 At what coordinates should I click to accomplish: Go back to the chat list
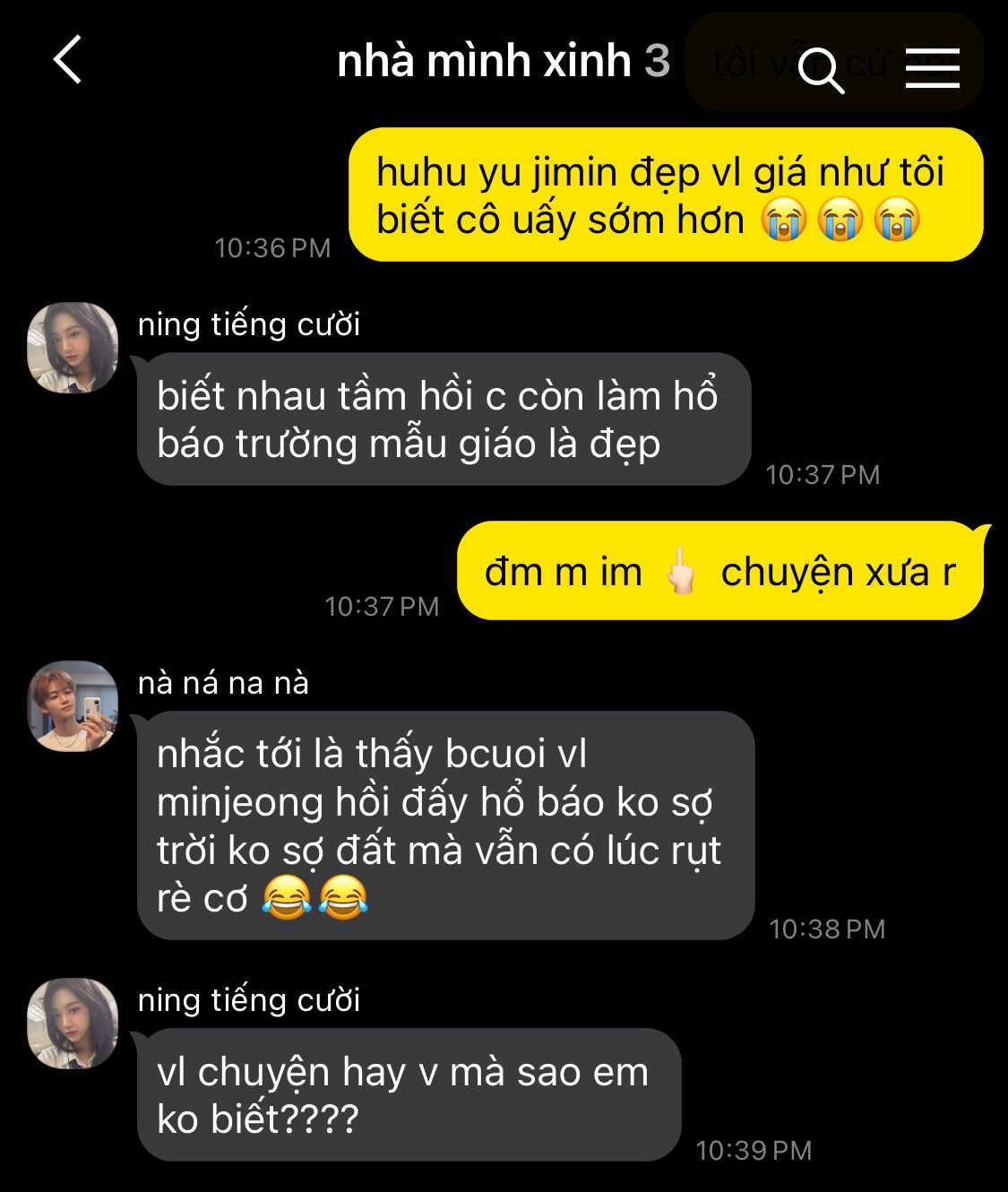click(68, 60)
